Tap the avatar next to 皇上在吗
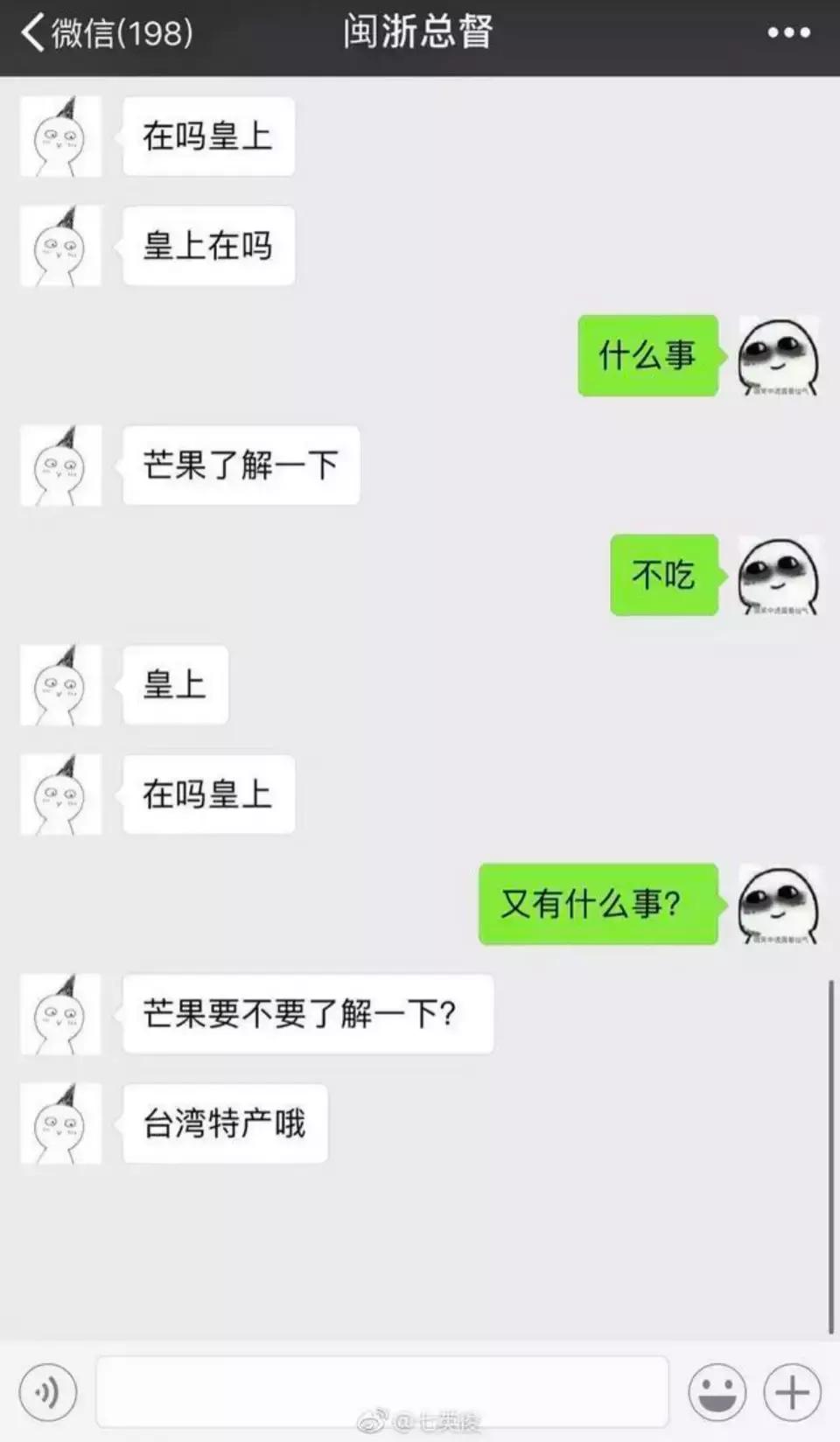840x1442 pixels. pos(60,246)
